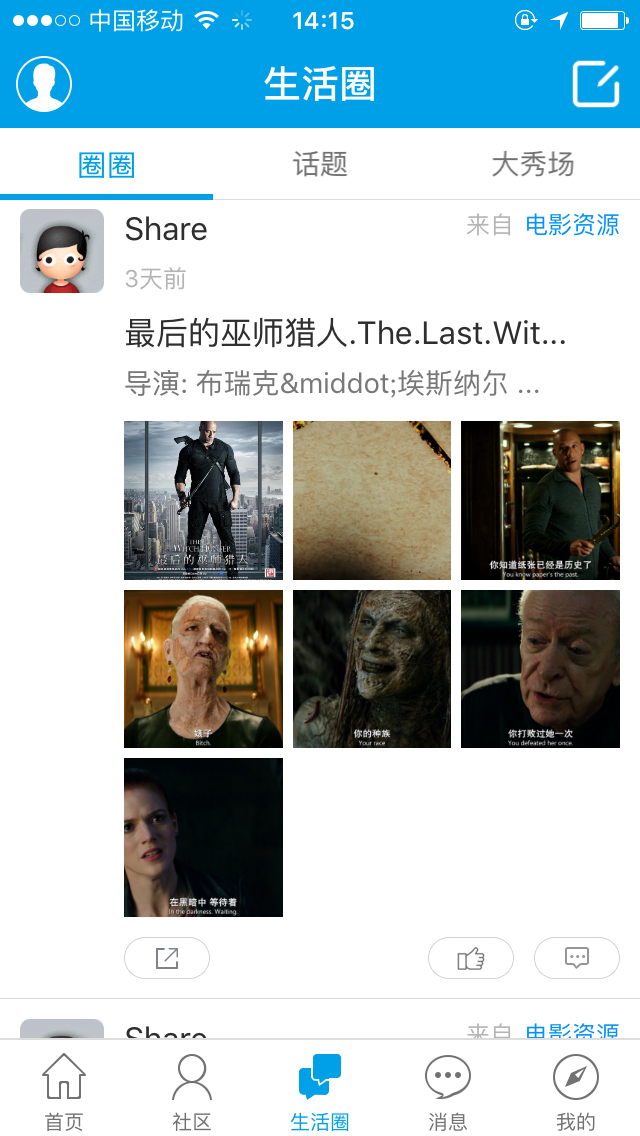Open the profile avatar icon in header
The width and height of the screenshot is (640, 1136).
click(44, 84)
